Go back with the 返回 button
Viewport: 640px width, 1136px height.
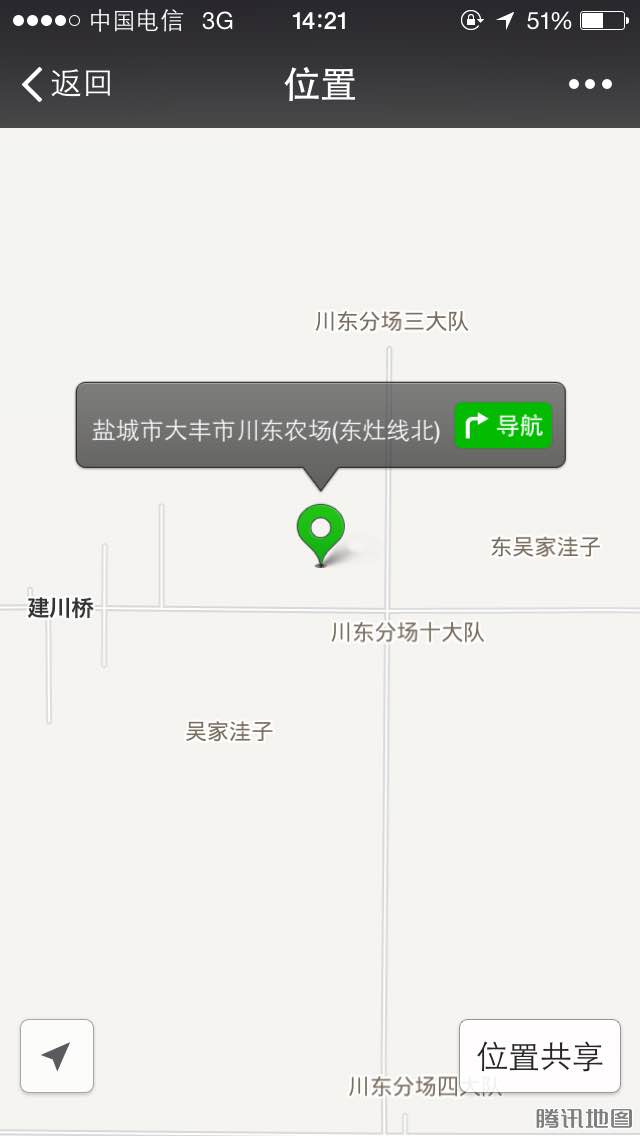[66, 84]
